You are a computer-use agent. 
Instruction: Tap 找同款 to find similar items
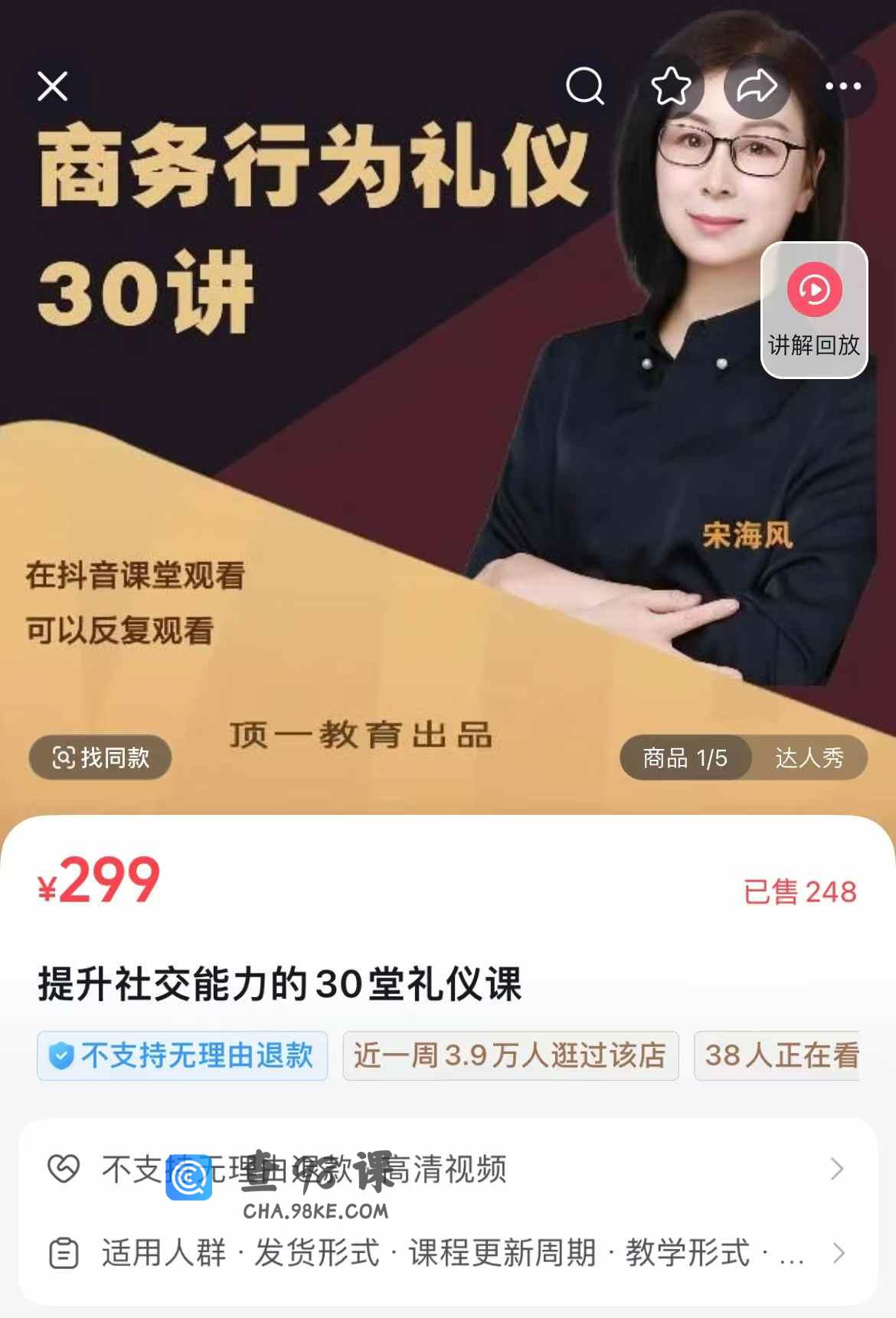coord(100,757)
